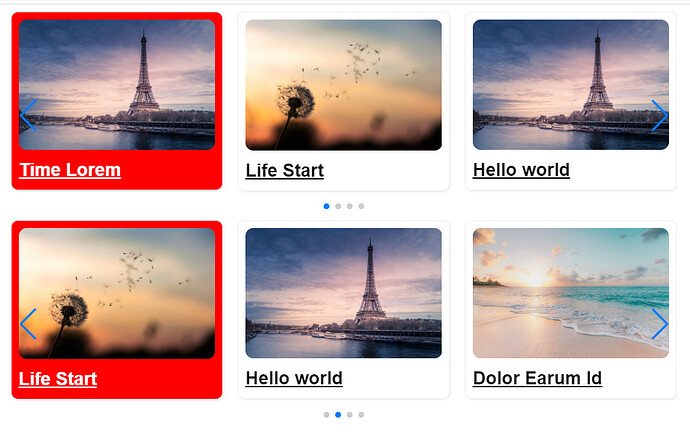This screenshot has width=690, height=443.
Task: Select the last page dot under Time Lorem carousel
Action: coord(361,206)
